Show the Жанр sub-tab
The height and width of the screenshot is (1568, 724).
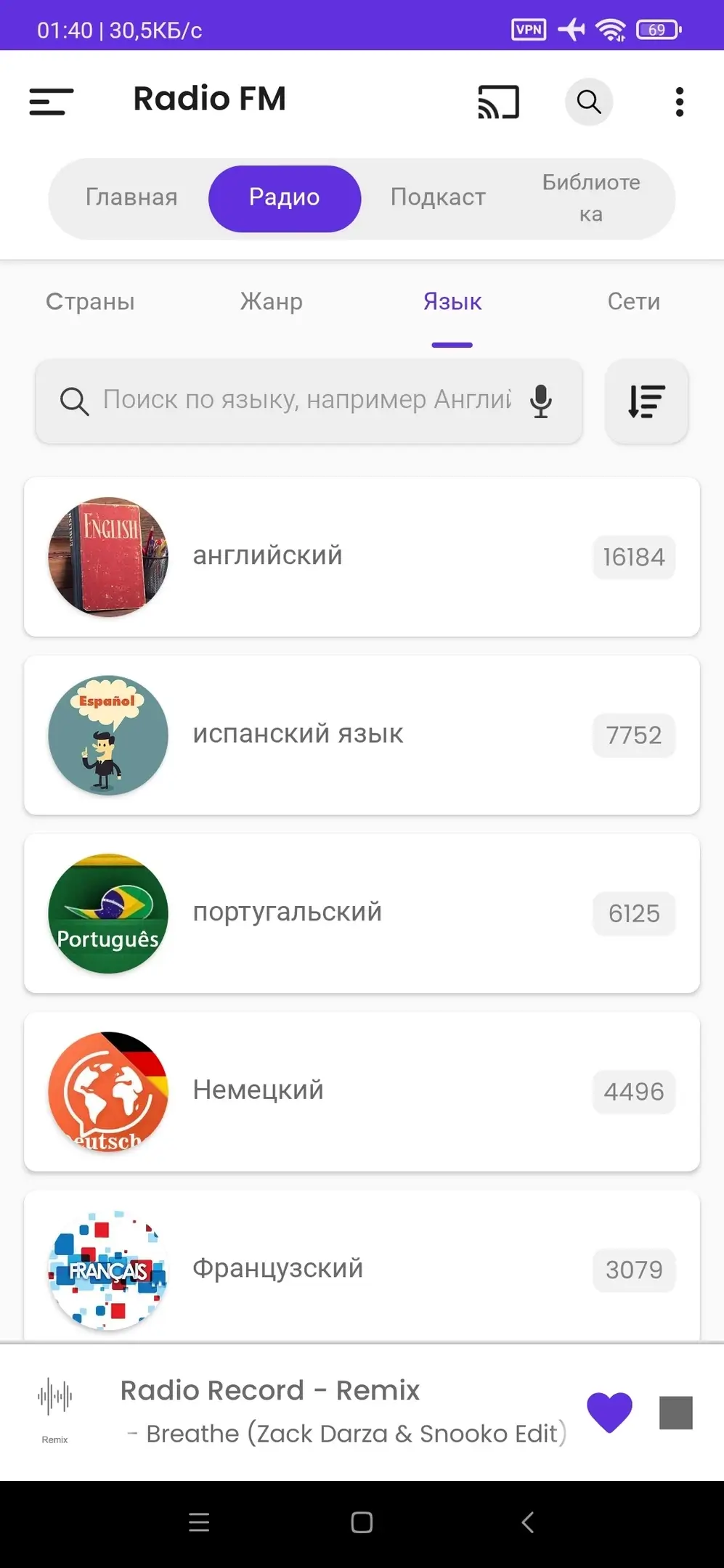[x=272, y=302]
